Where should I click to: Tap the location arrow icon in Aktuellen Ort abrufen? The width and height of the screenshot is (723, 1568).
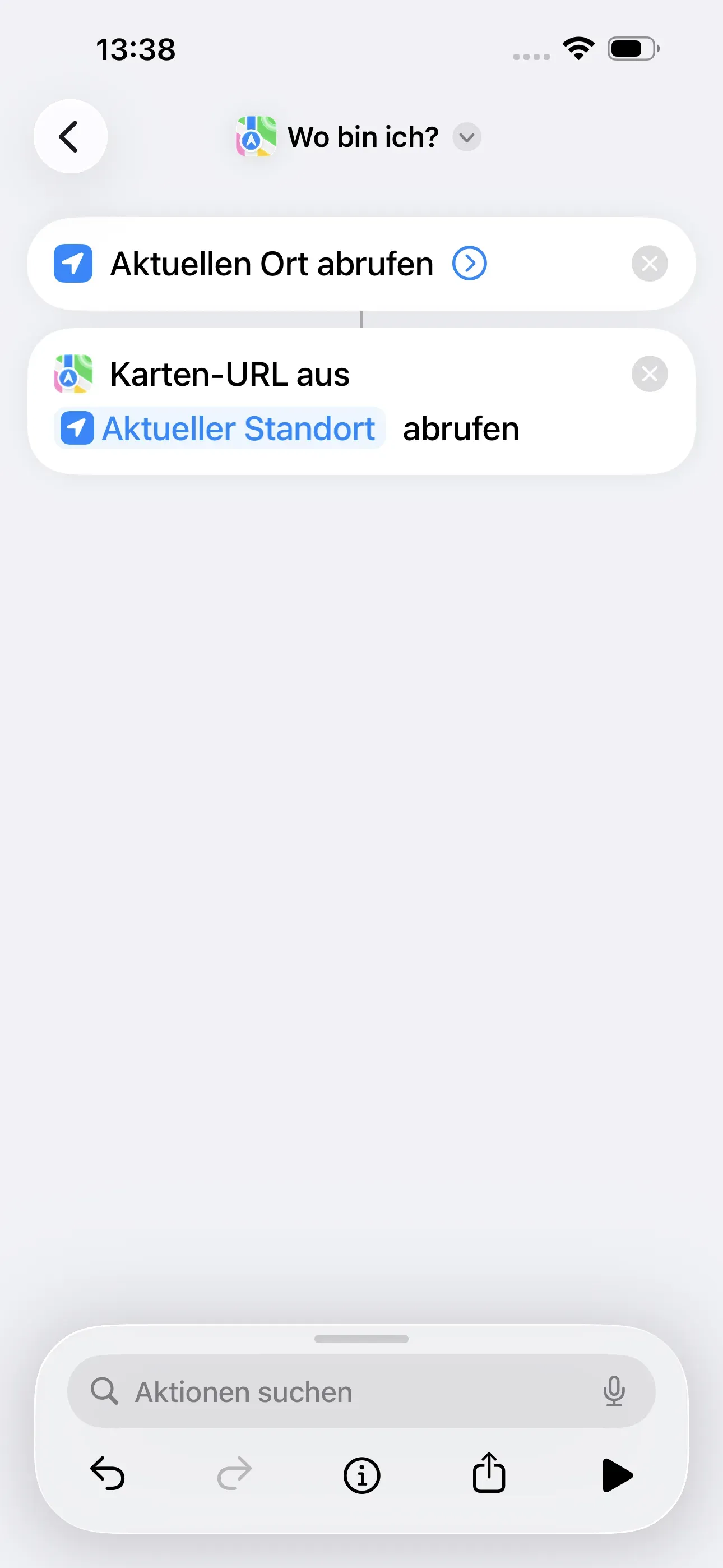(73, 263)
